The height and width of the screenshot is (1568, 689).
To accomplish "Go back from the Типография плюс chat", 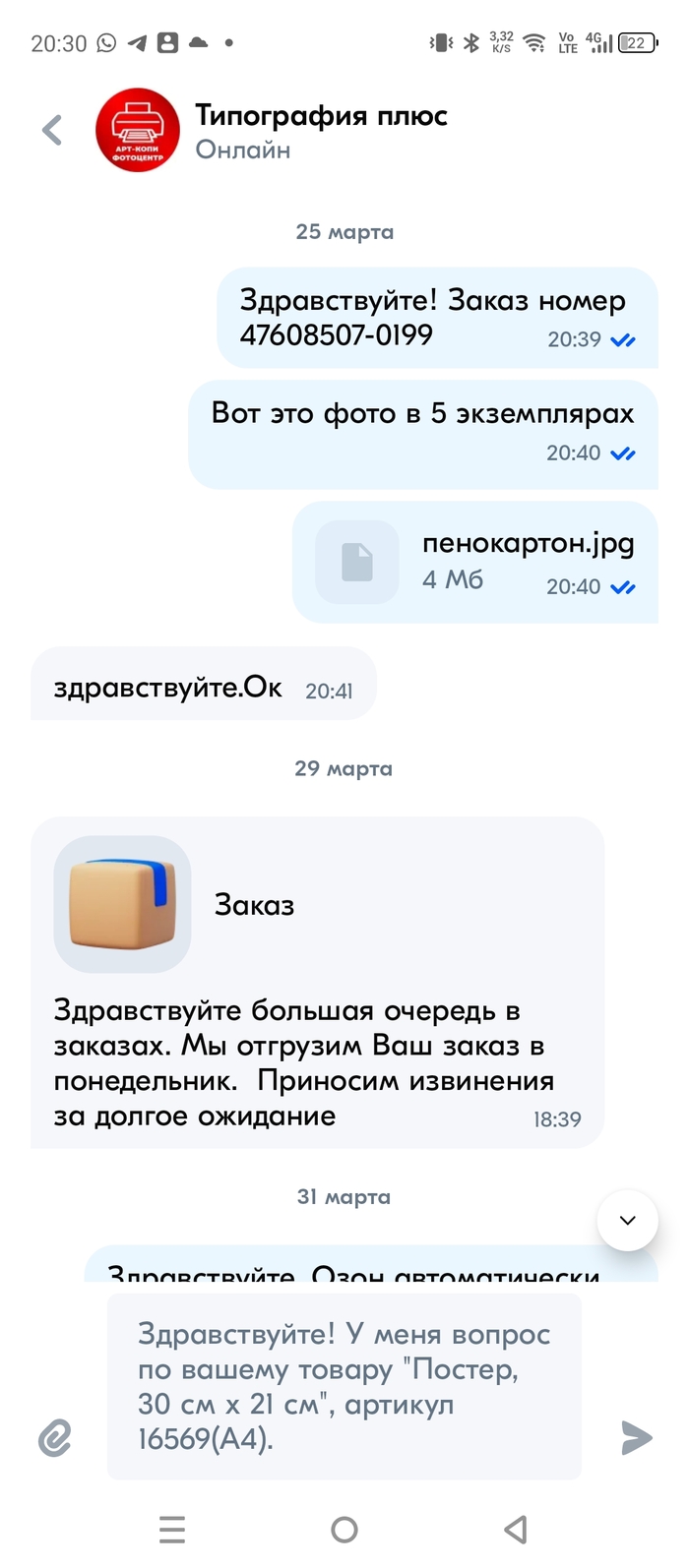I will 52,130.
